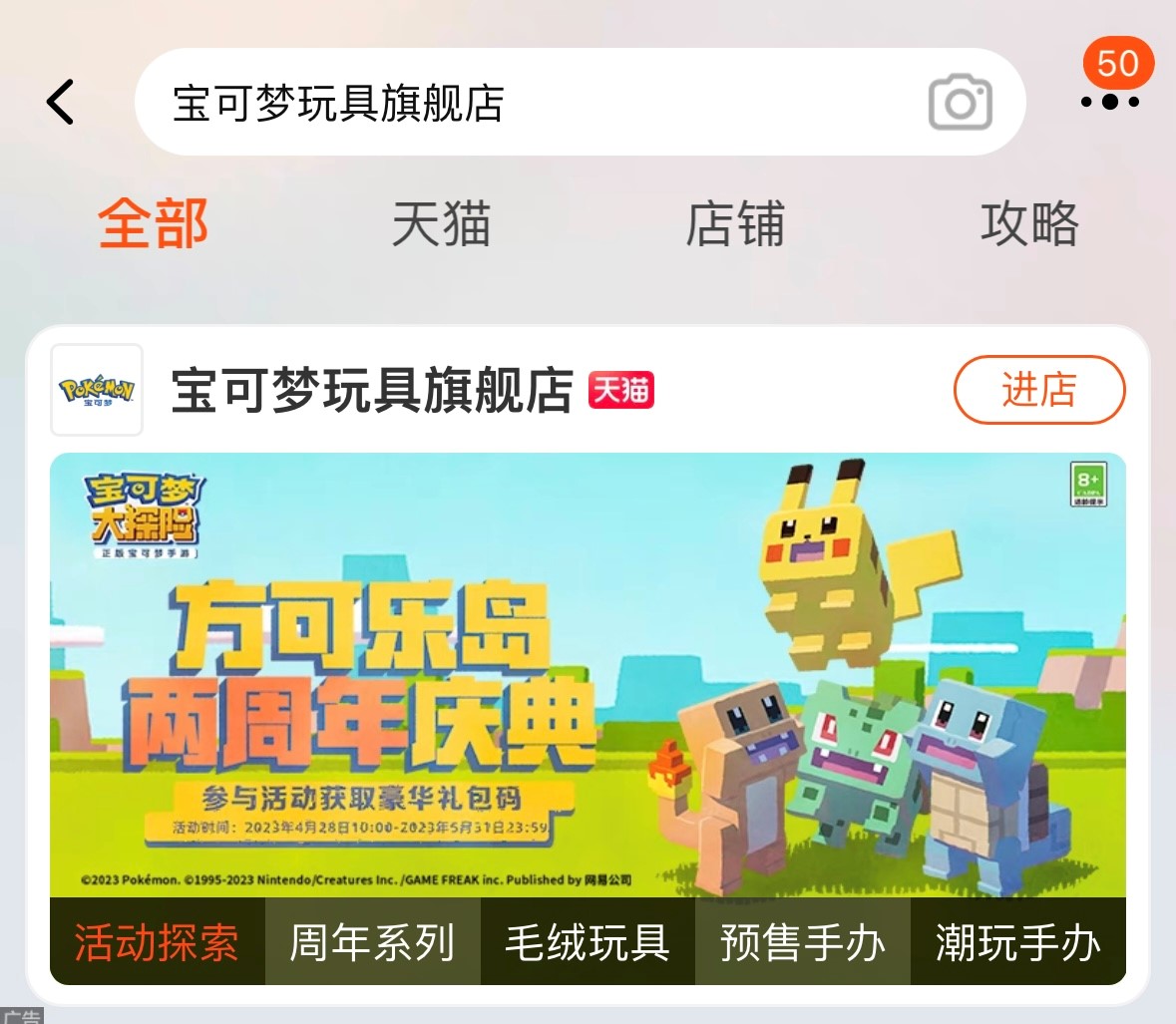Switch to the 店铺 tab
This screenshot has width=1176, height=1024.
coord(735,223)
